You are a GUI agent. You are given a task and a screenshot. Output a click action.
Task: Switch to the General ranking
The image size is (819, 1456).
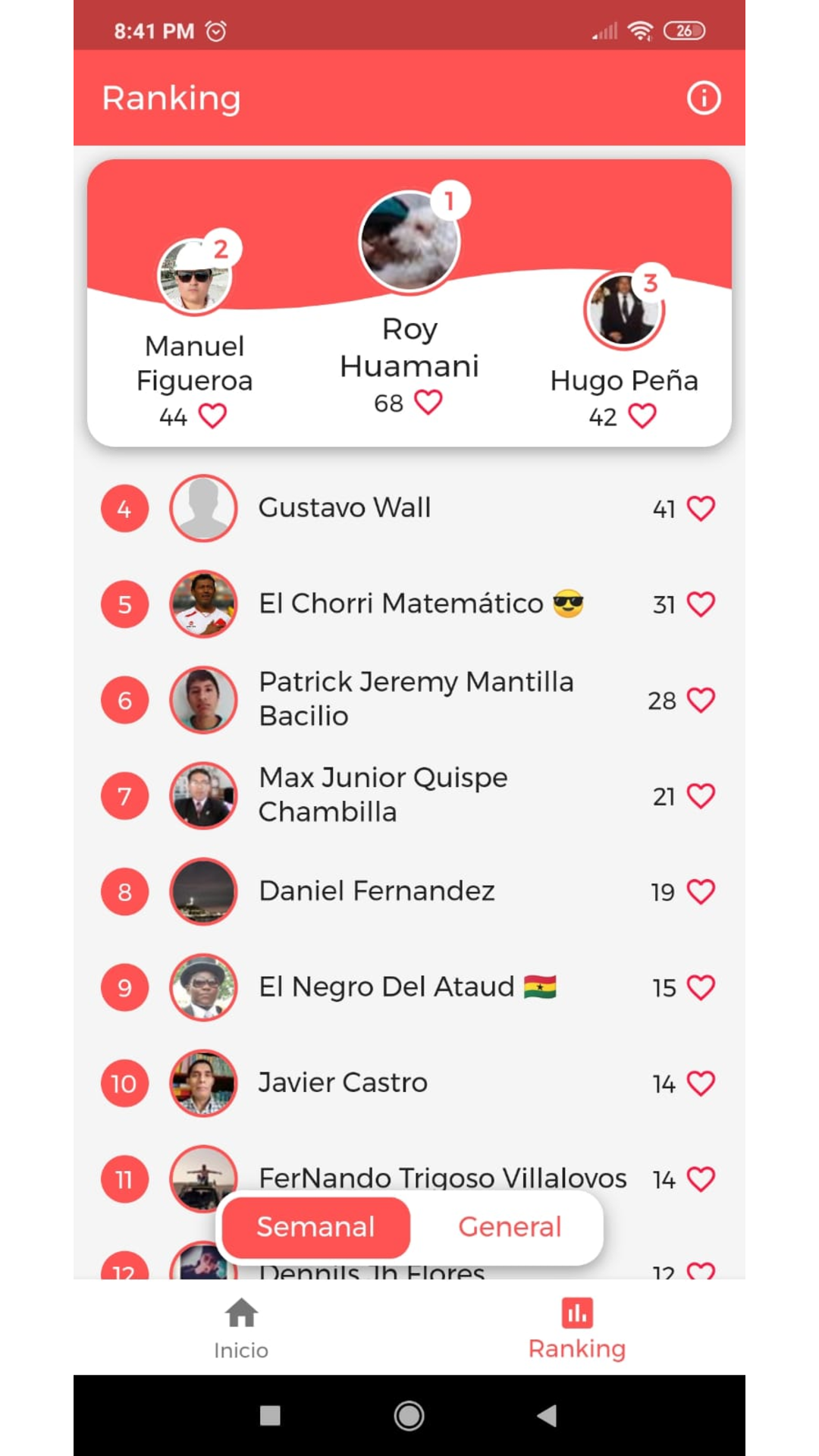click(x=510, y=1227)
